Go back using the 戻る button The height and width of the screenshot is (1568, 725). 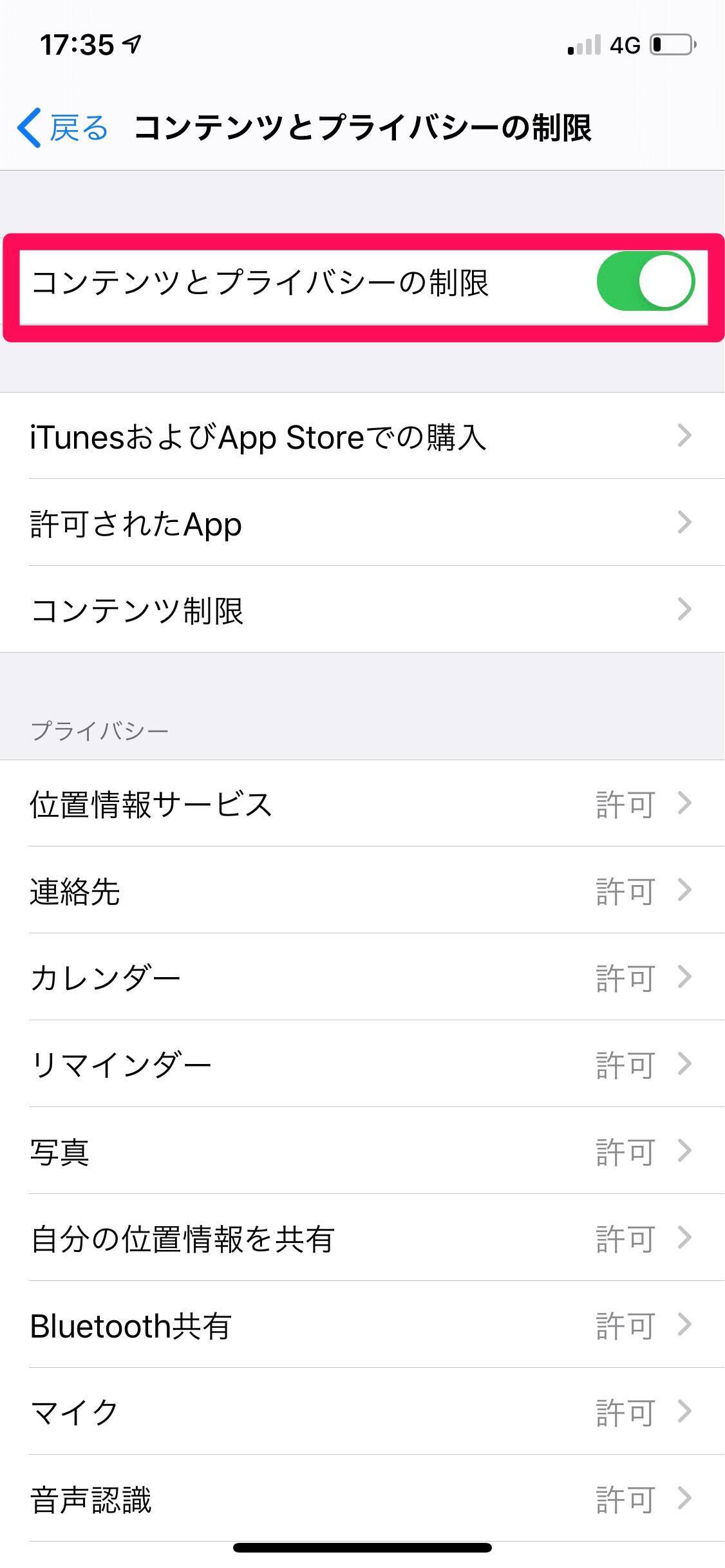63,127
